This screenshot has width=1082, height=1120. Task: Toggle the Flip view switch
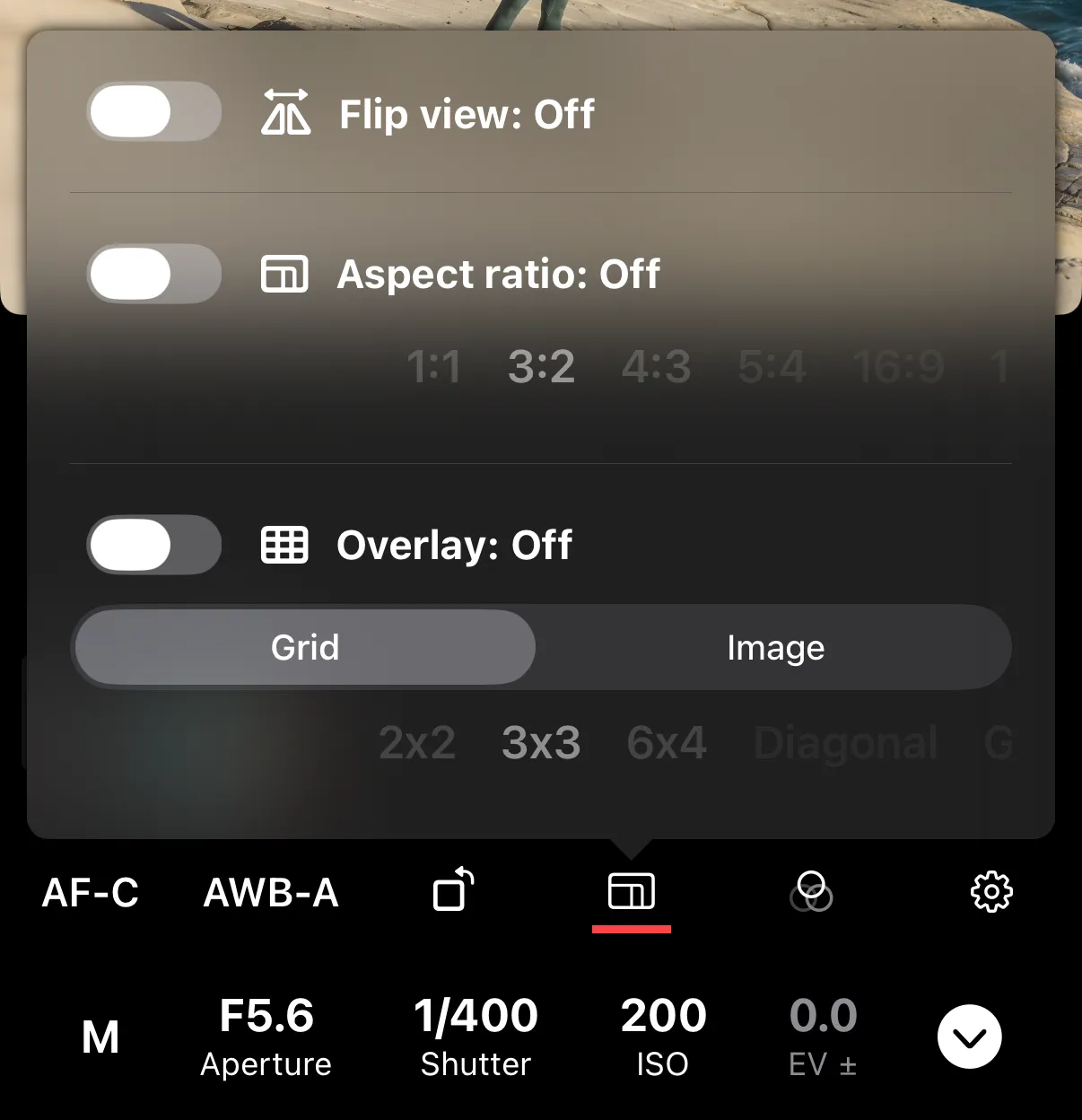153,113
